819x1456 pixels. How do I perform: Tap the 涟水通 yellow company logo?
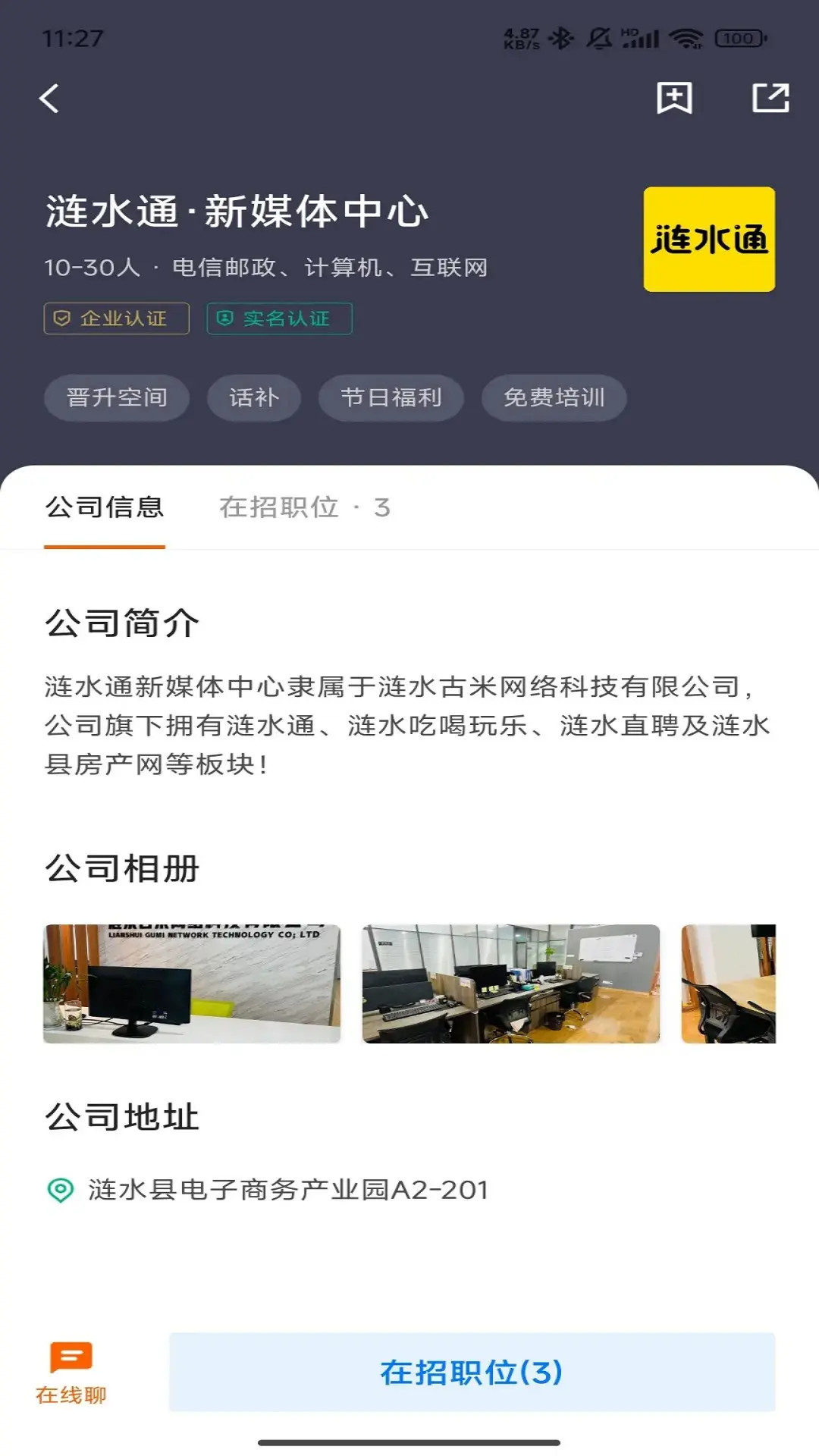(710, 240)
